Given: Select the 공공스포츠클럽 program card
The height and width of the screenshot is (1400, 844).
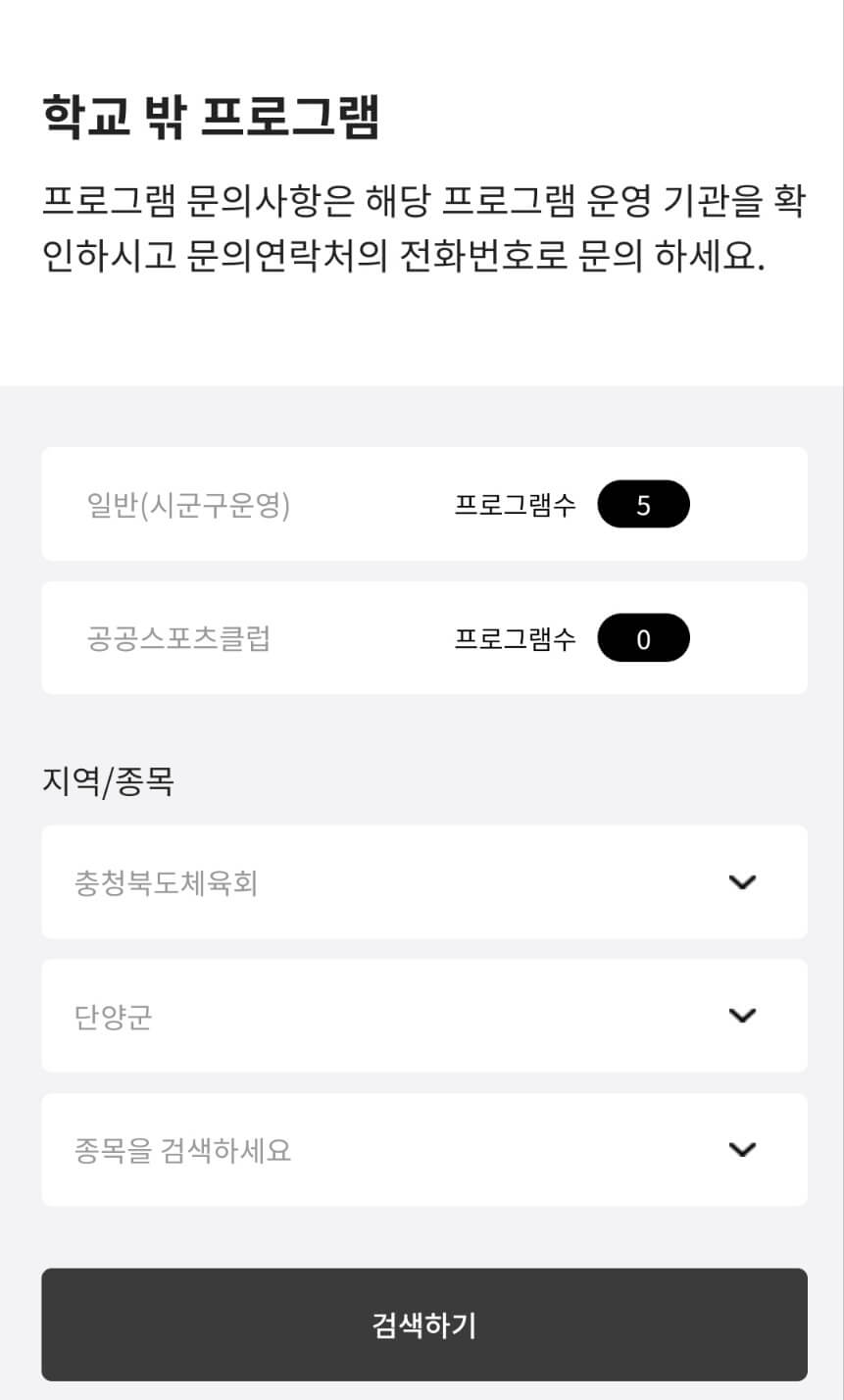Looking at the screenshot, I should (422, 637).
